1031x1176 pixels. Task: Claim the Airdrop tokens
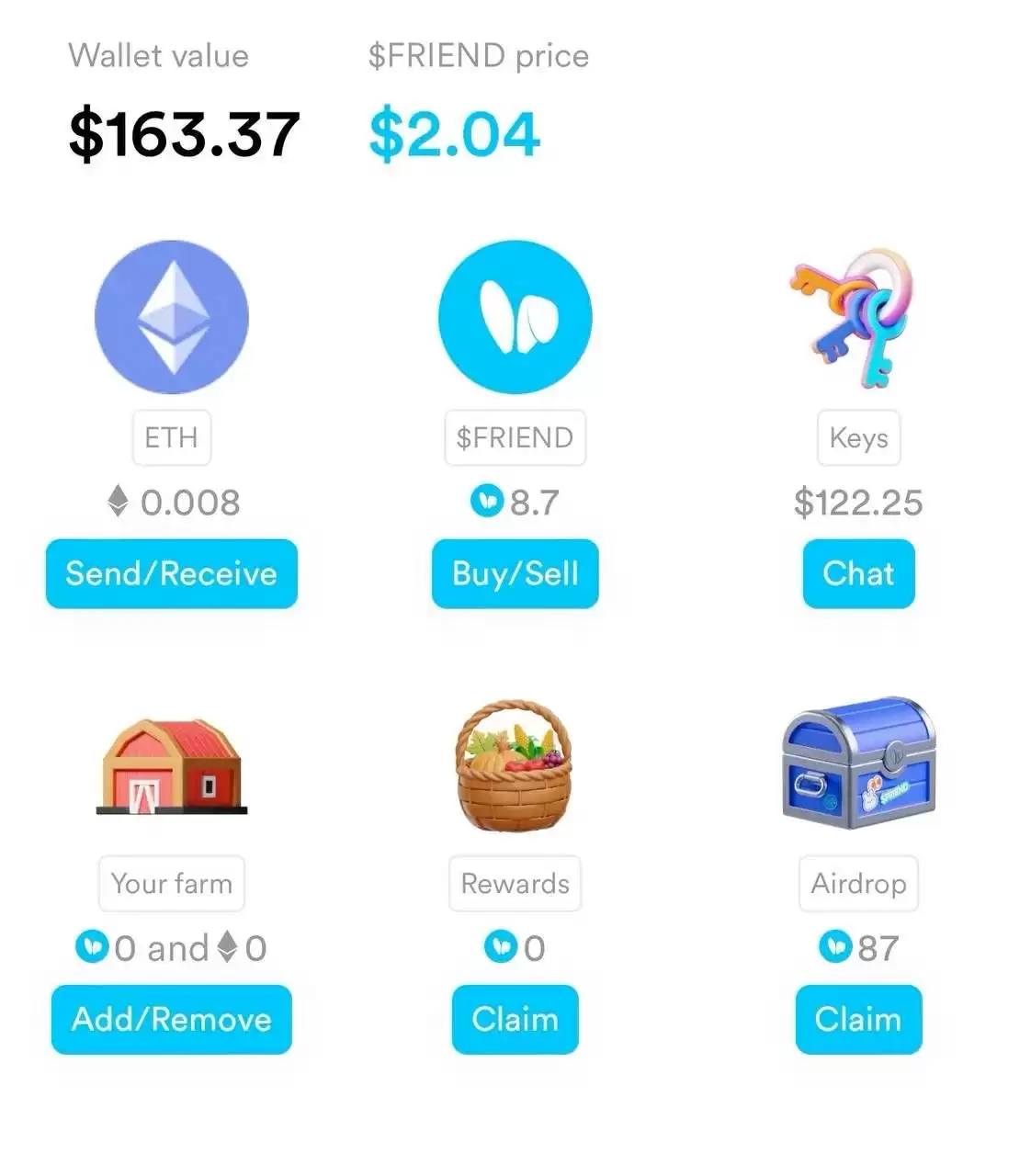click(x=858, y=1019)
